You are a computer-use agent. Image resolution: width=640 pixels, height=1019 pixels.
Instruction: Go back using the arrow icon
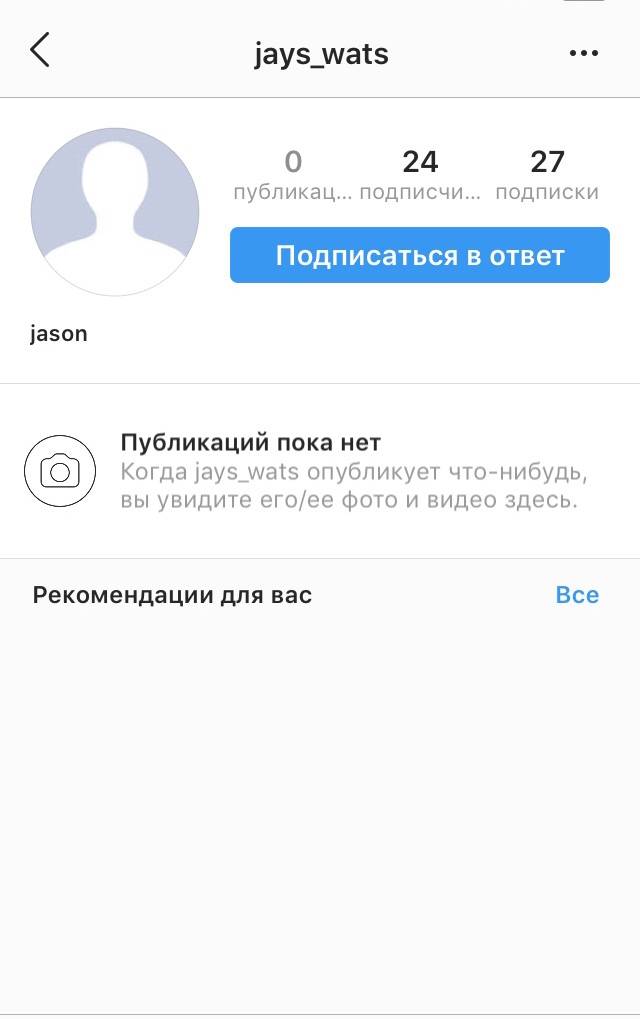(x=40, y=51)
